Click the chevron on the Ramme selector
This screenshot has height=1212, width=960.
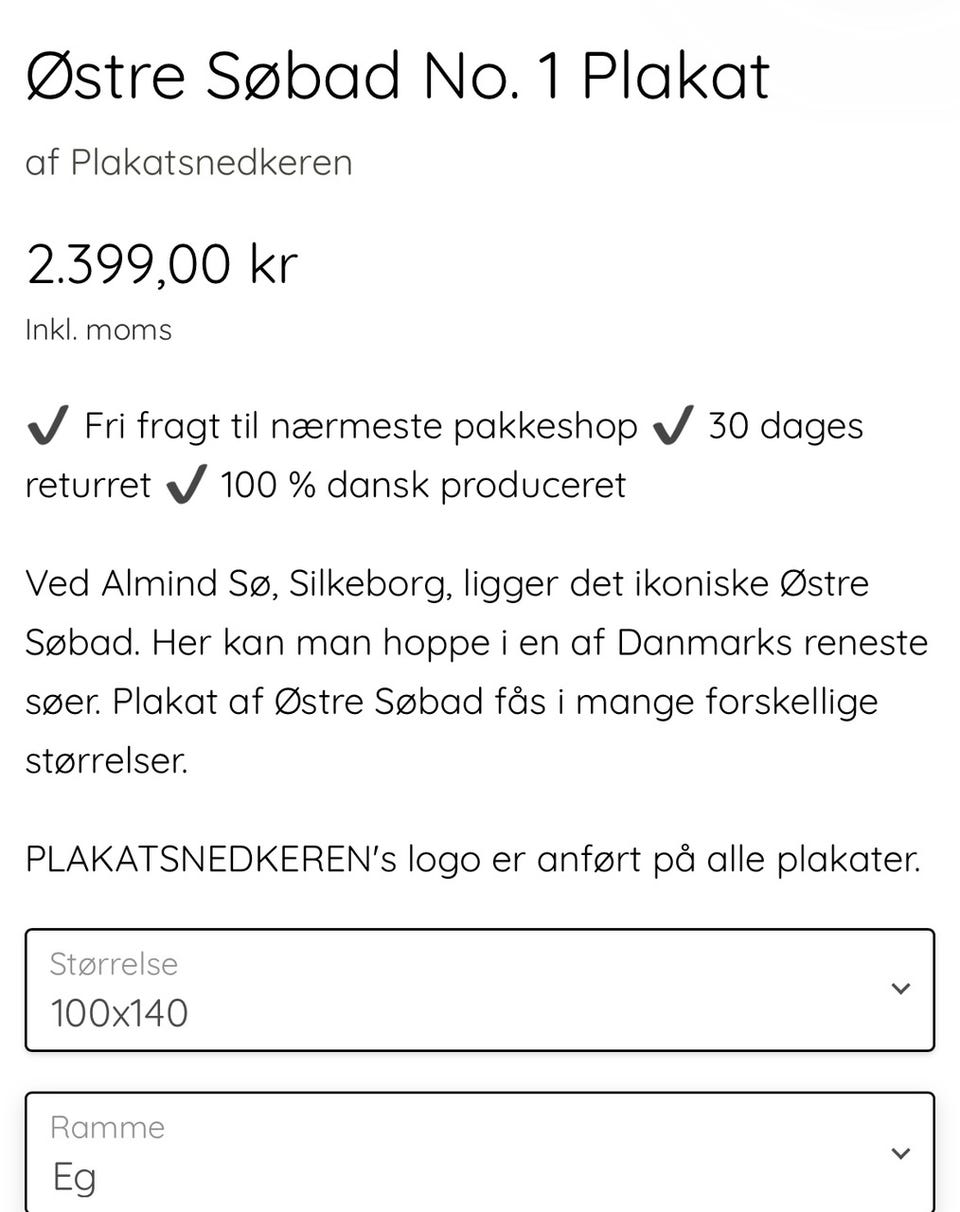pos(899,1152)
